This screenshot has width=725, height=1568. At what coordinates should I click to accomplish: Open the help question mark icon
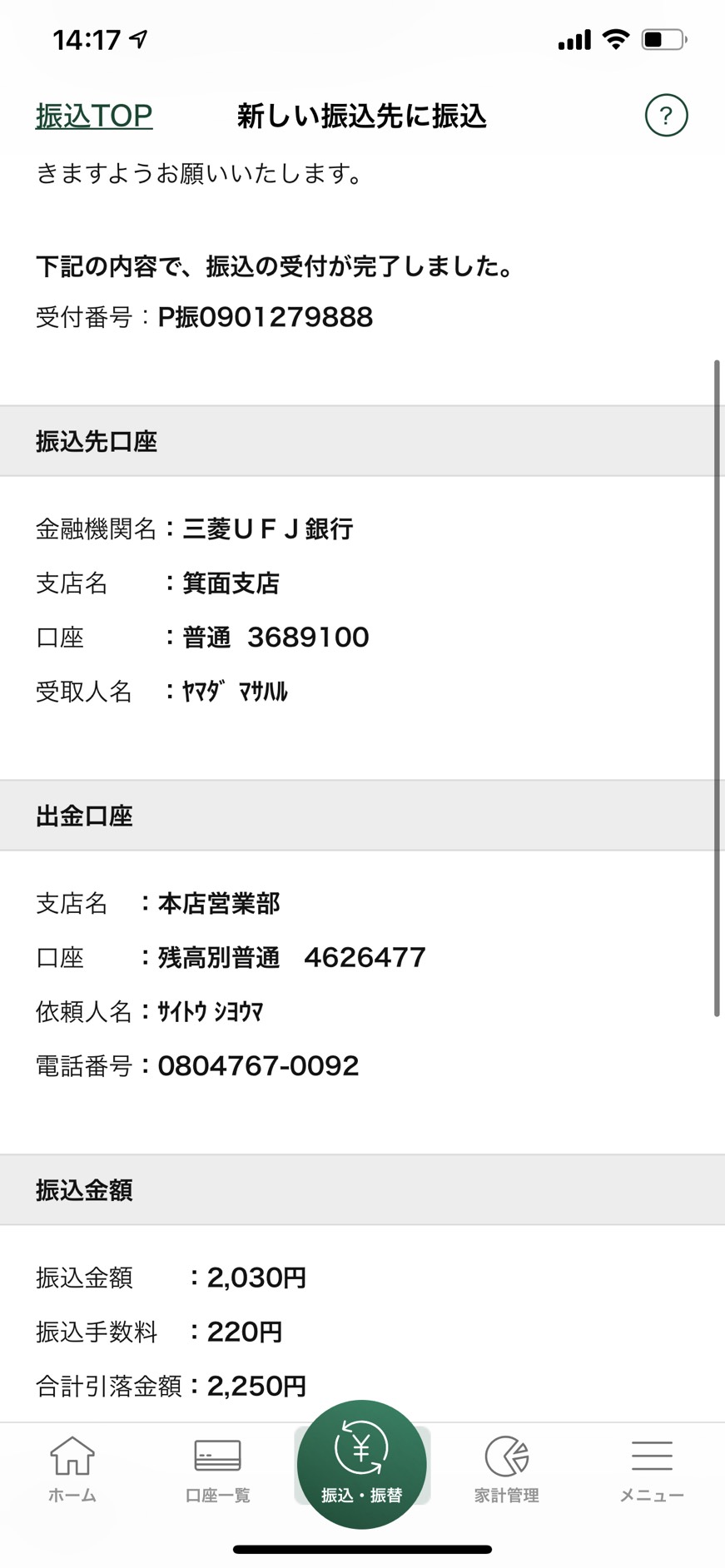tap(666, 115)
